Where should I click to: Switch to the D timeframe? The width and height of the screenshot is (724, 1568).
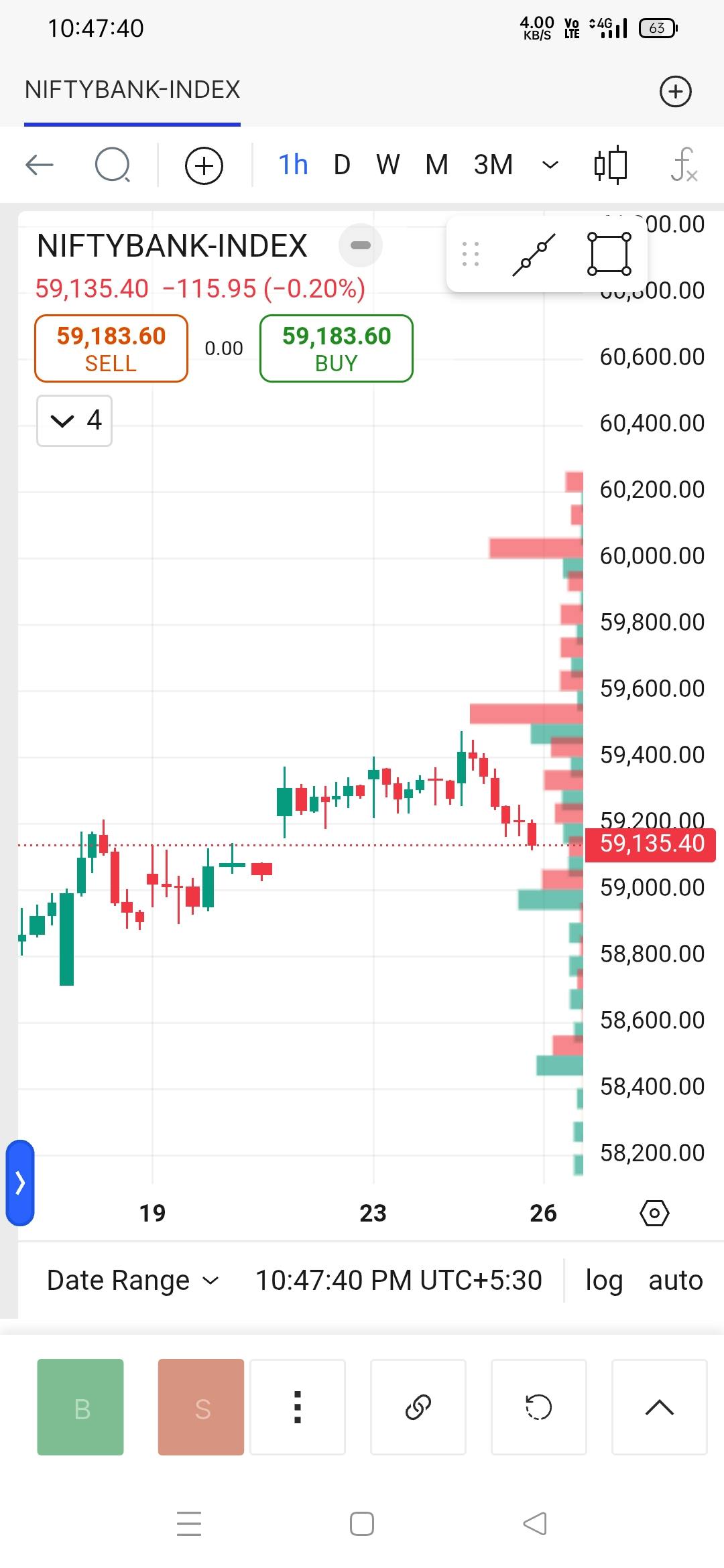342,165
